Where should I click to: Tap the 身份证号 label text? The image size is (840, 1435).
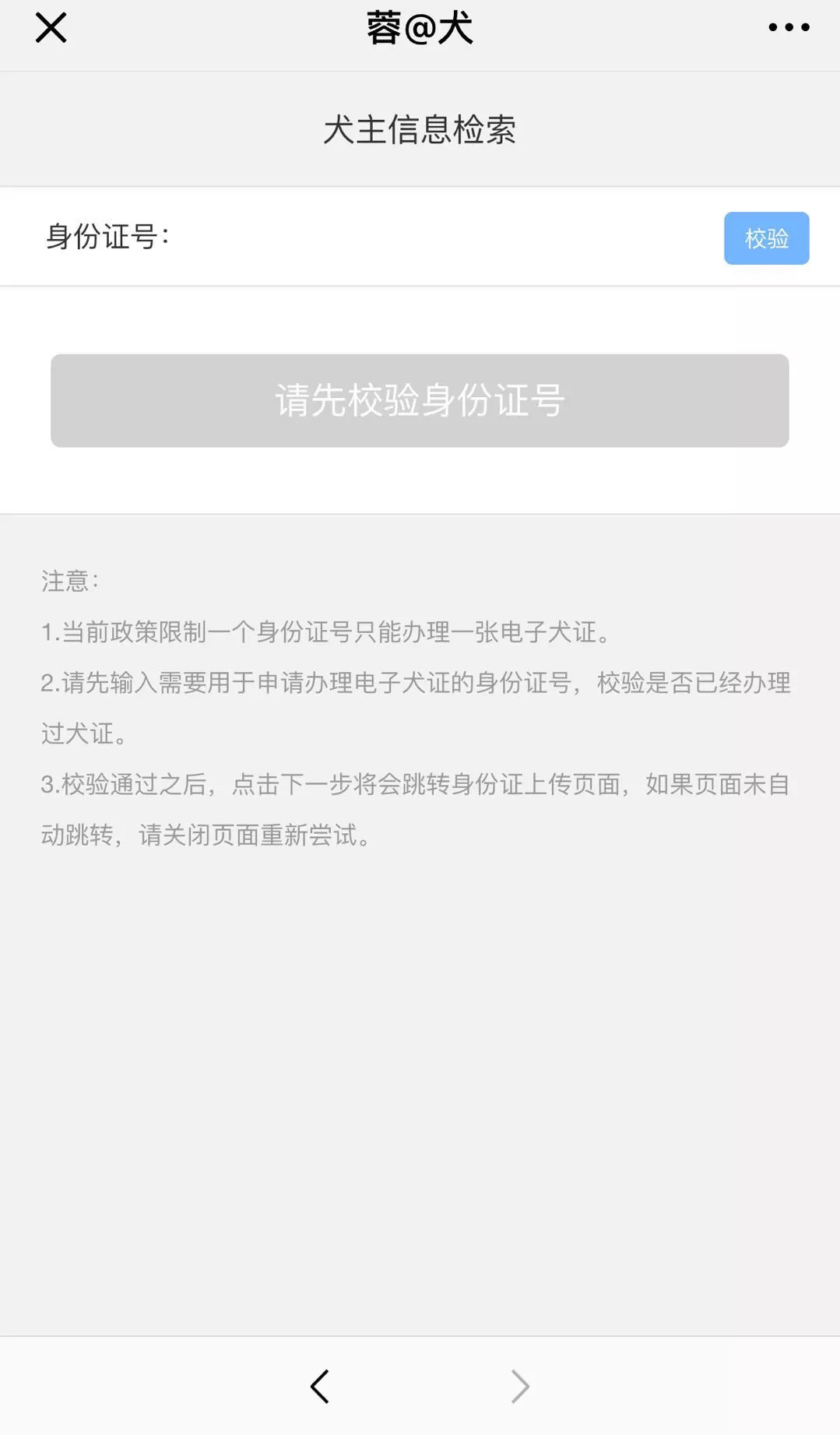click(x=109, y=237)
